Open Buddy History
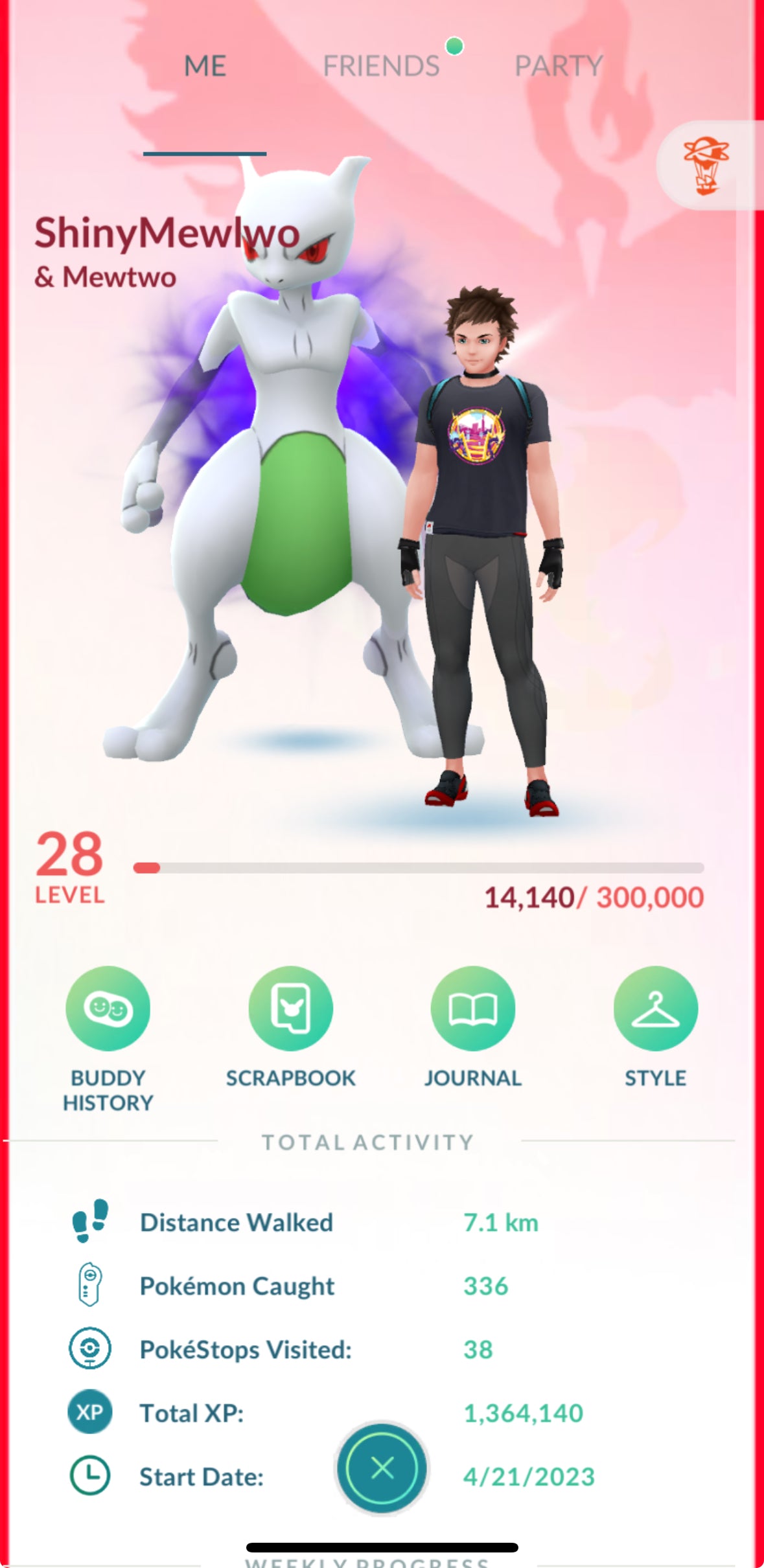 108,1008
